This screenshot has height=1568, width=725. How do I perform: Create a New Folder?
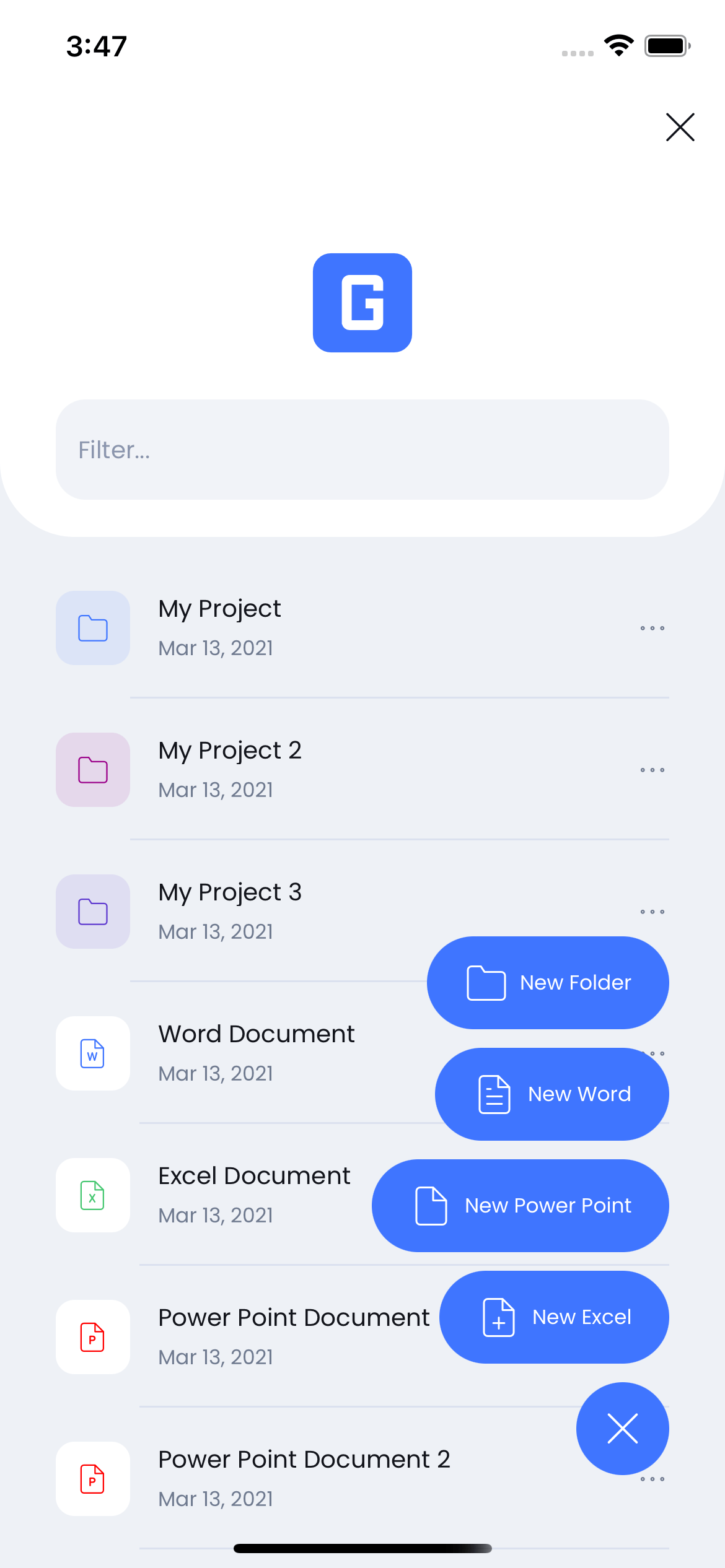pos(548,983)
